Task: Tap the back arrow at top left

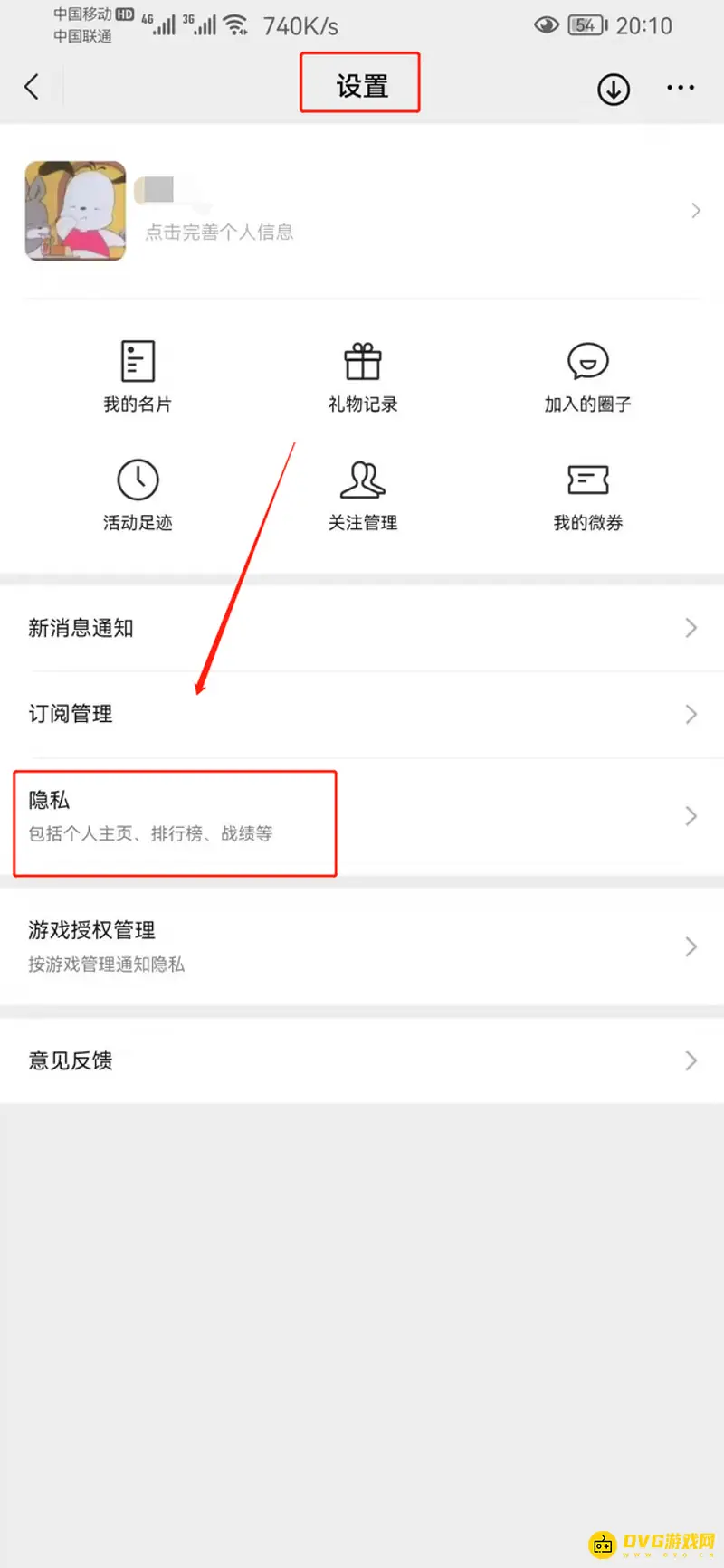Action: [x=33, y=86]
